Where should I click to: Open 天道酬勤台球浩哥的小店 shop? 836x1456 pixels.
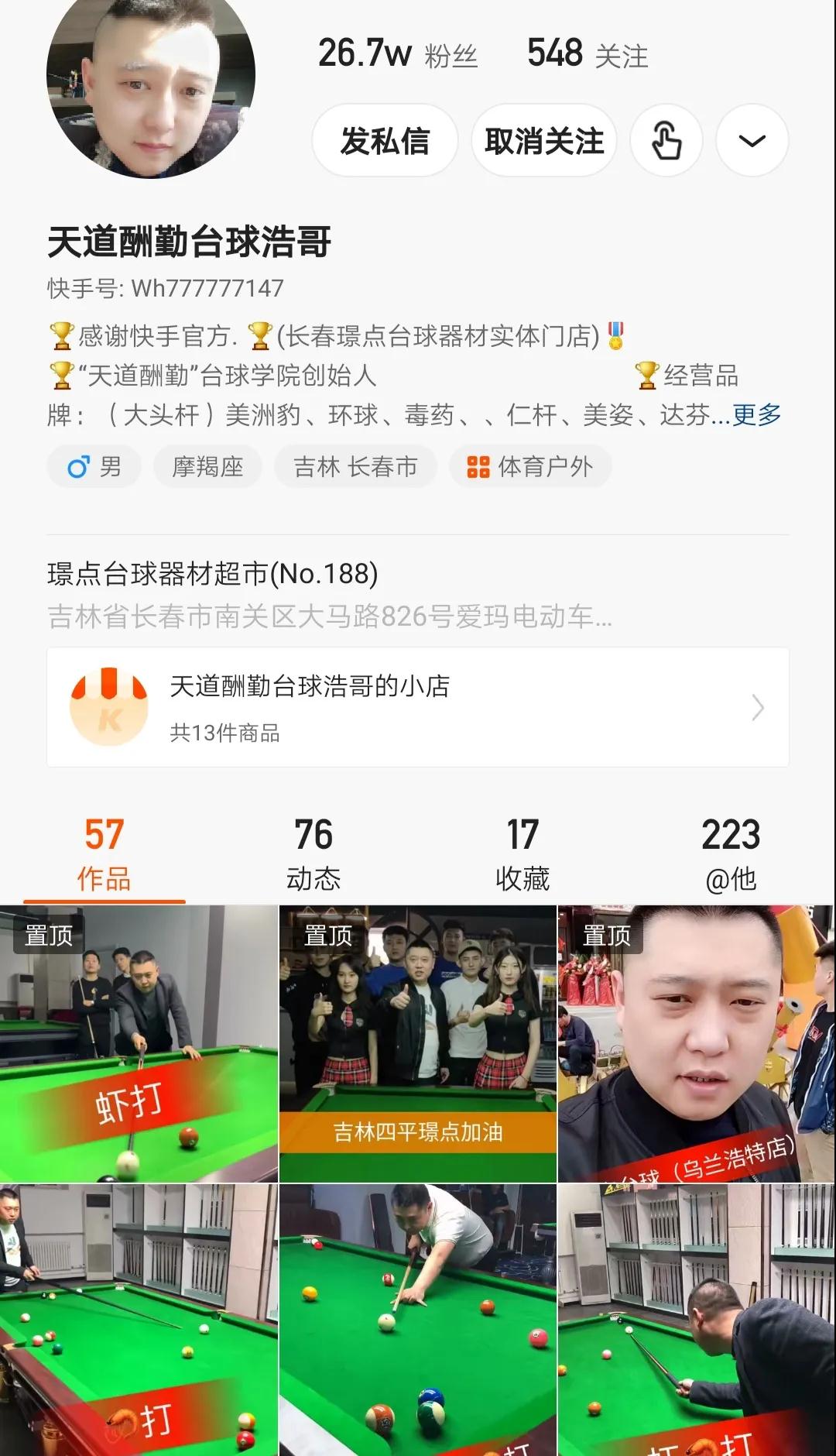point(418,707)
